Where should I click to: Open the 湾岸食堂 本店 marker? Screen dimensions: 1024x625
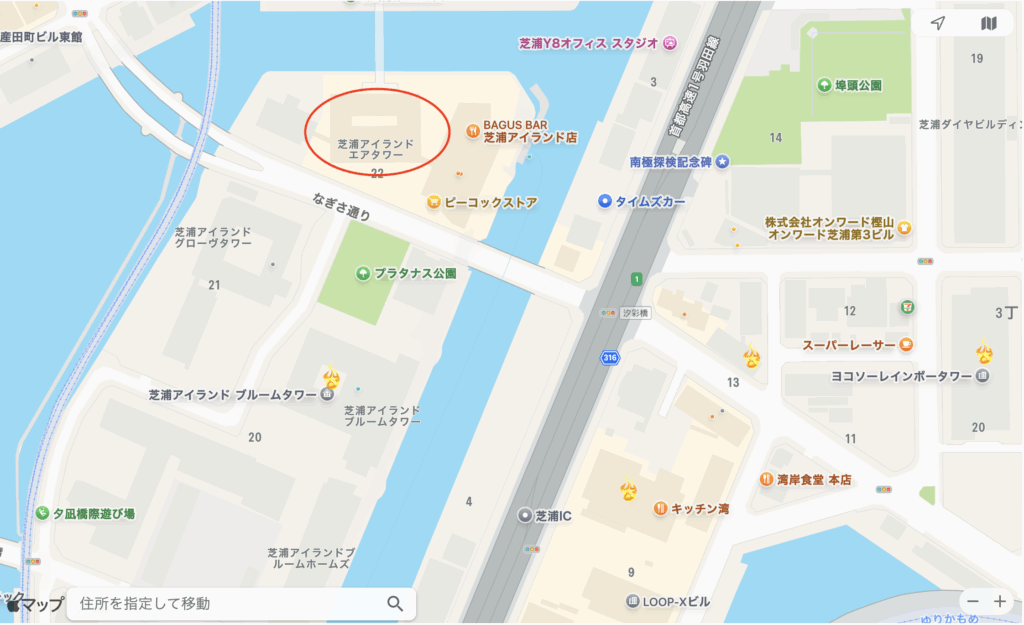[x=766, y=479]
